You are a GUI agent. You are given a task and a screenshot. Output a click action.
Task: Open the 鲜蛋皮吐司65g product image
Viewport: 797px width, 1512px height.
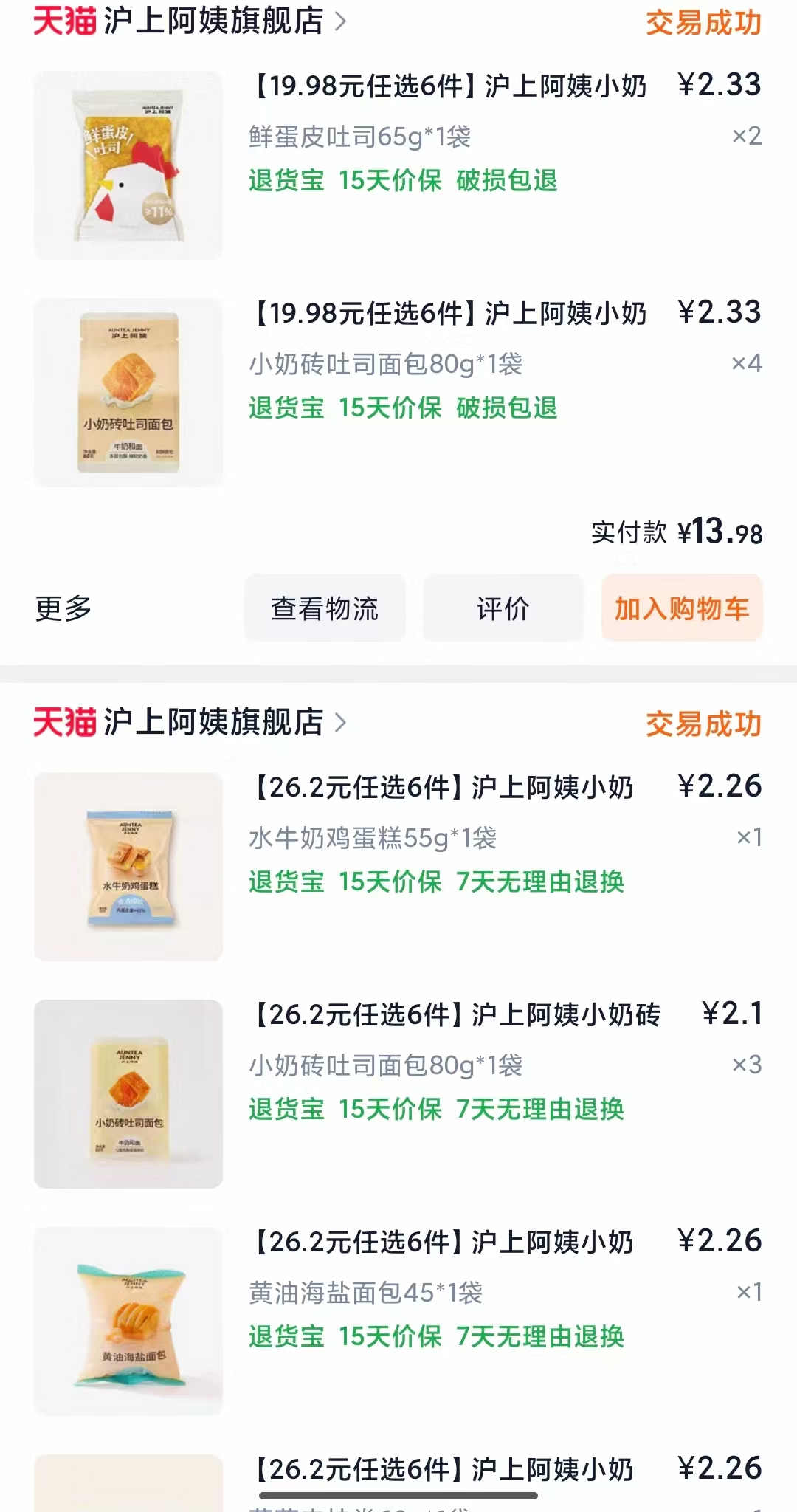(x=128, y=165)
